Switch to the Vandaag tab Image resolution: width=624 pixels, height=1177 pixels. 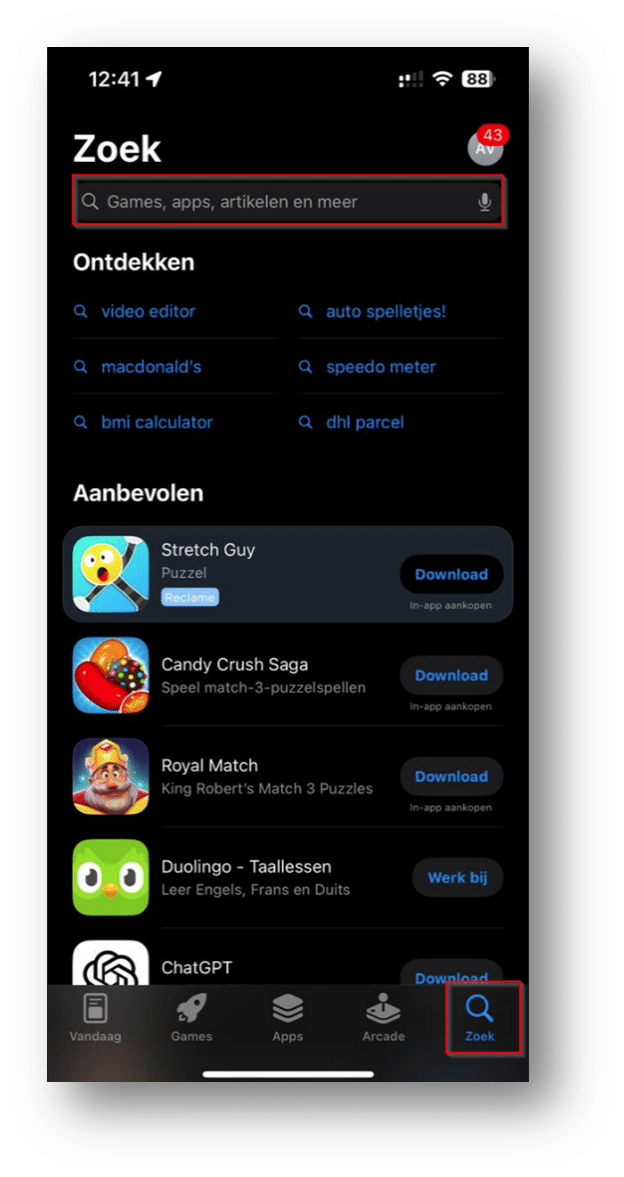[95, 1018]
